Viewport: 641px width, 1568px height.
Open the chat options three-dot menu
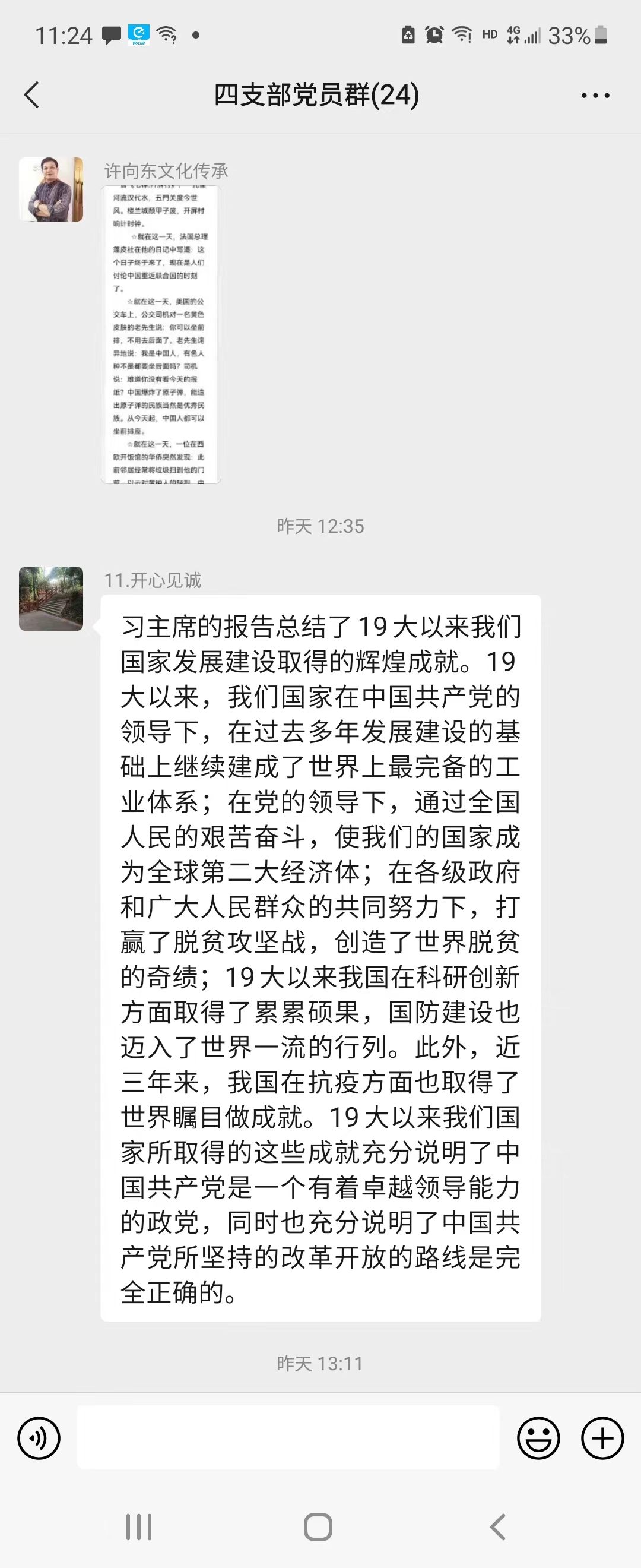click(x=595, y=96)
